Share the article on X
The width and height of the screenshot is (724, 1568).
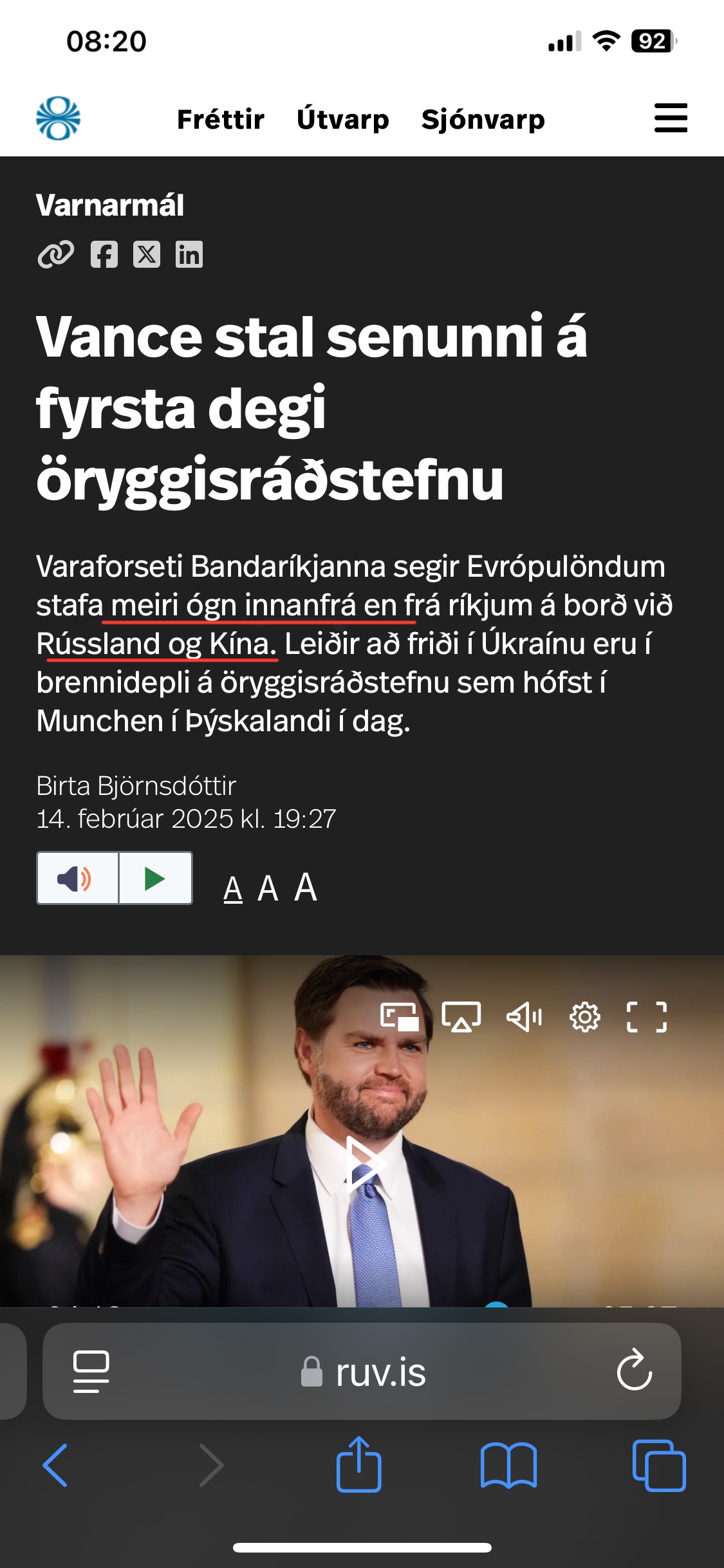[147, 254]
